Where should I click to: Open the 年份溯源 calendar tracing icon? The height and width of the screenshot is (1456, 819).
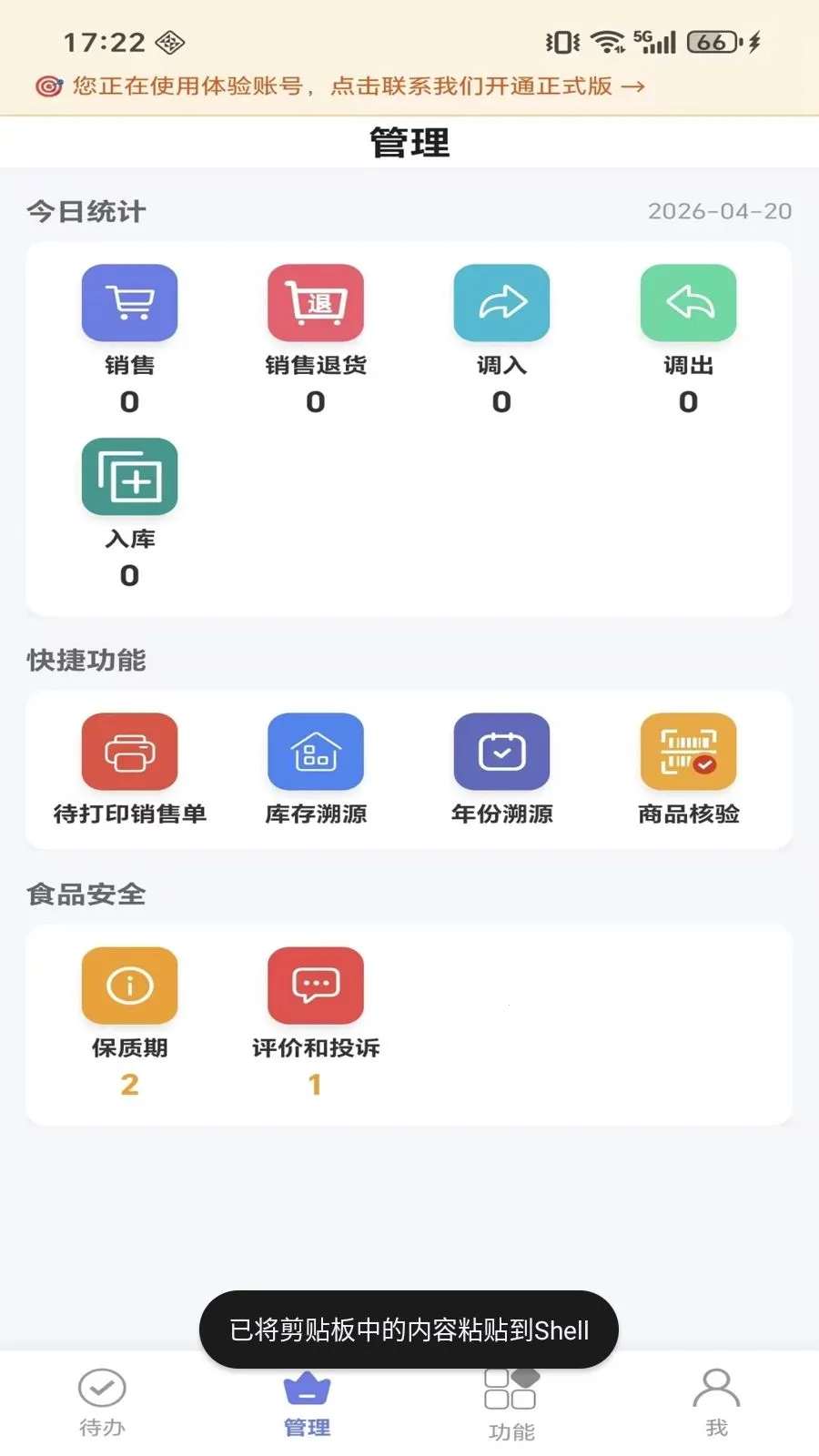[501, 751]
